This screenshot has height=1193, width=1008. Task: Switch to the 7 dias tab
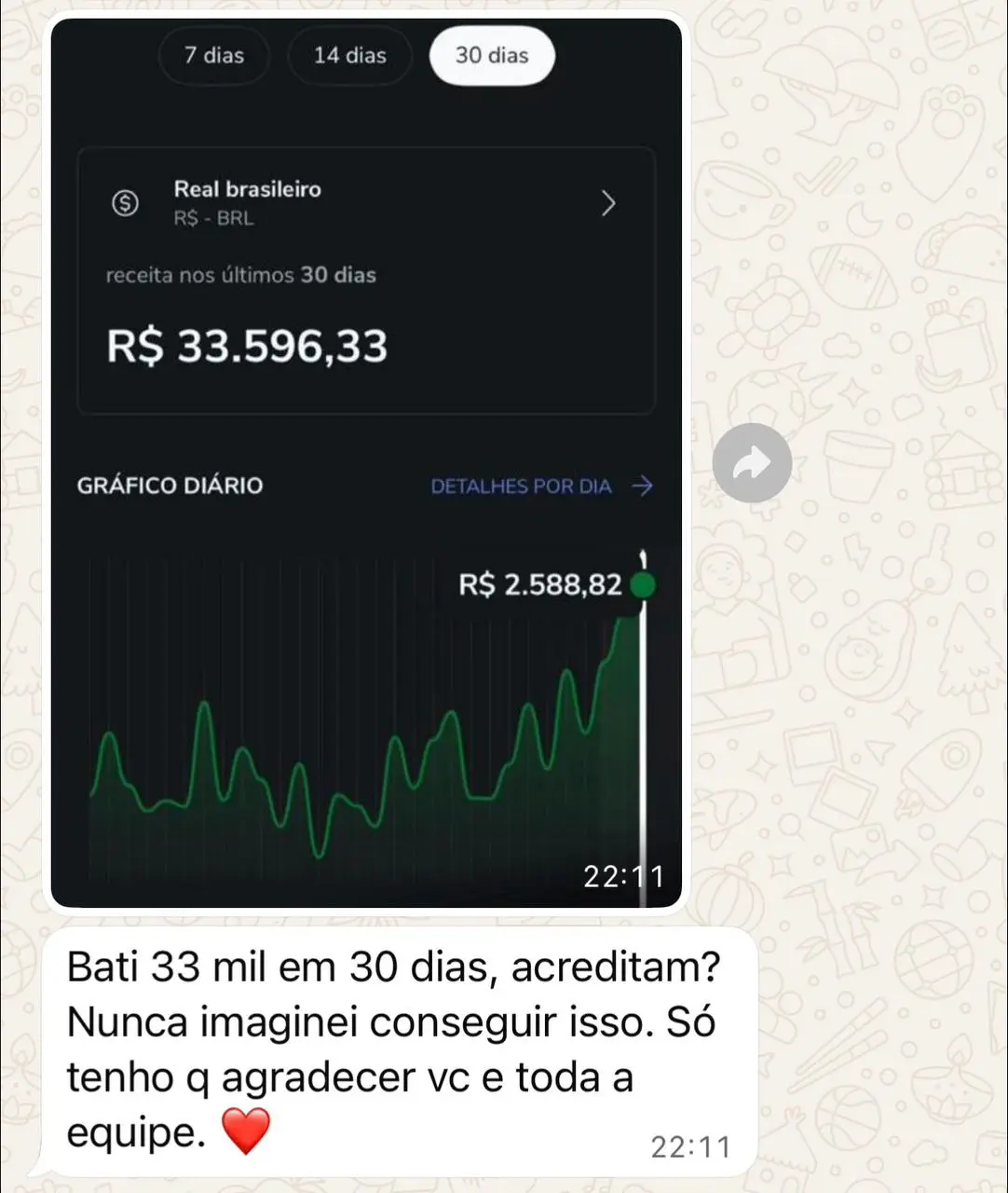click(x=213, y=56)
